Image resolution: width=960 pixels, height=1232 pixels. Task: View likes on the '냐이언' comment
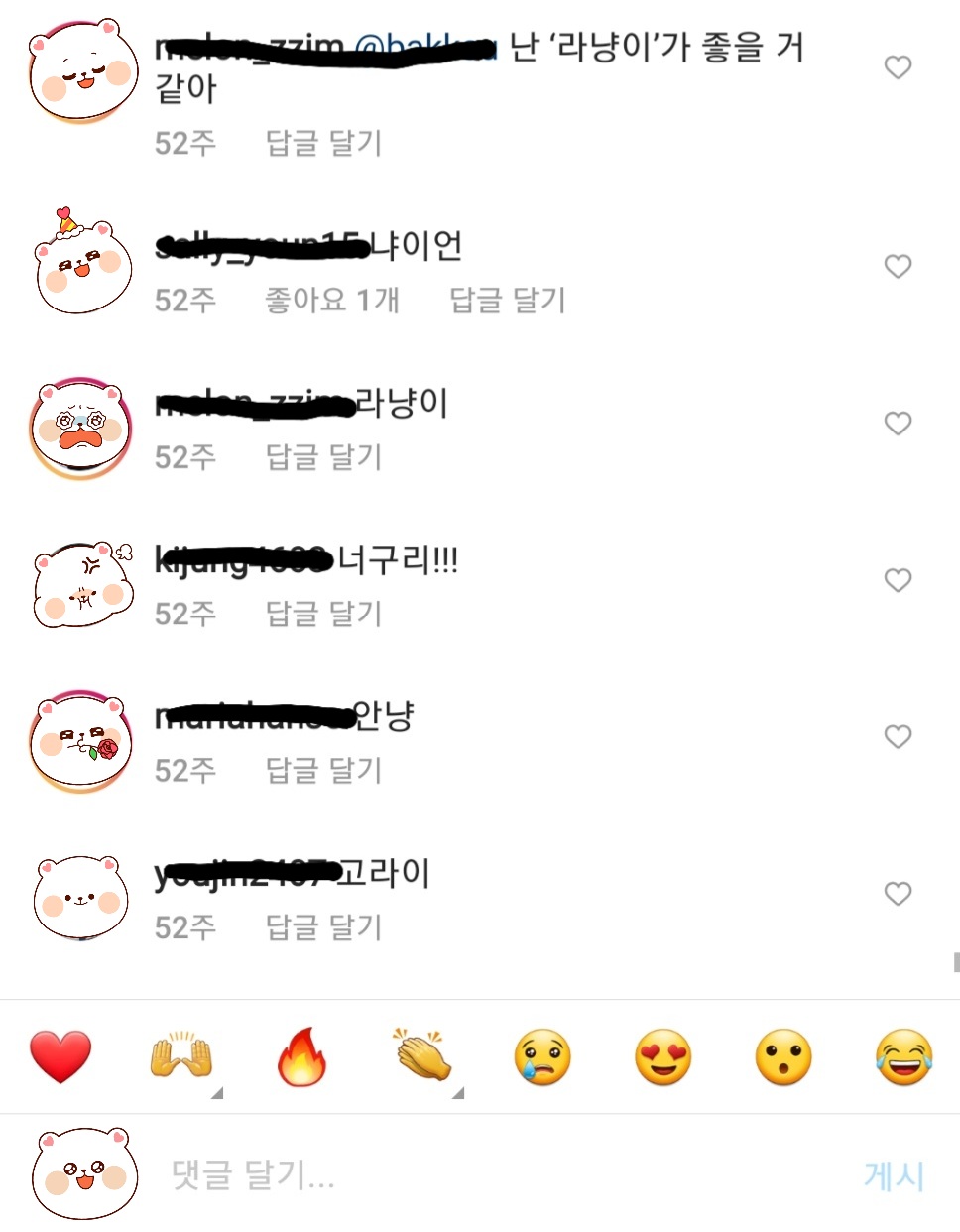[331, 300]
